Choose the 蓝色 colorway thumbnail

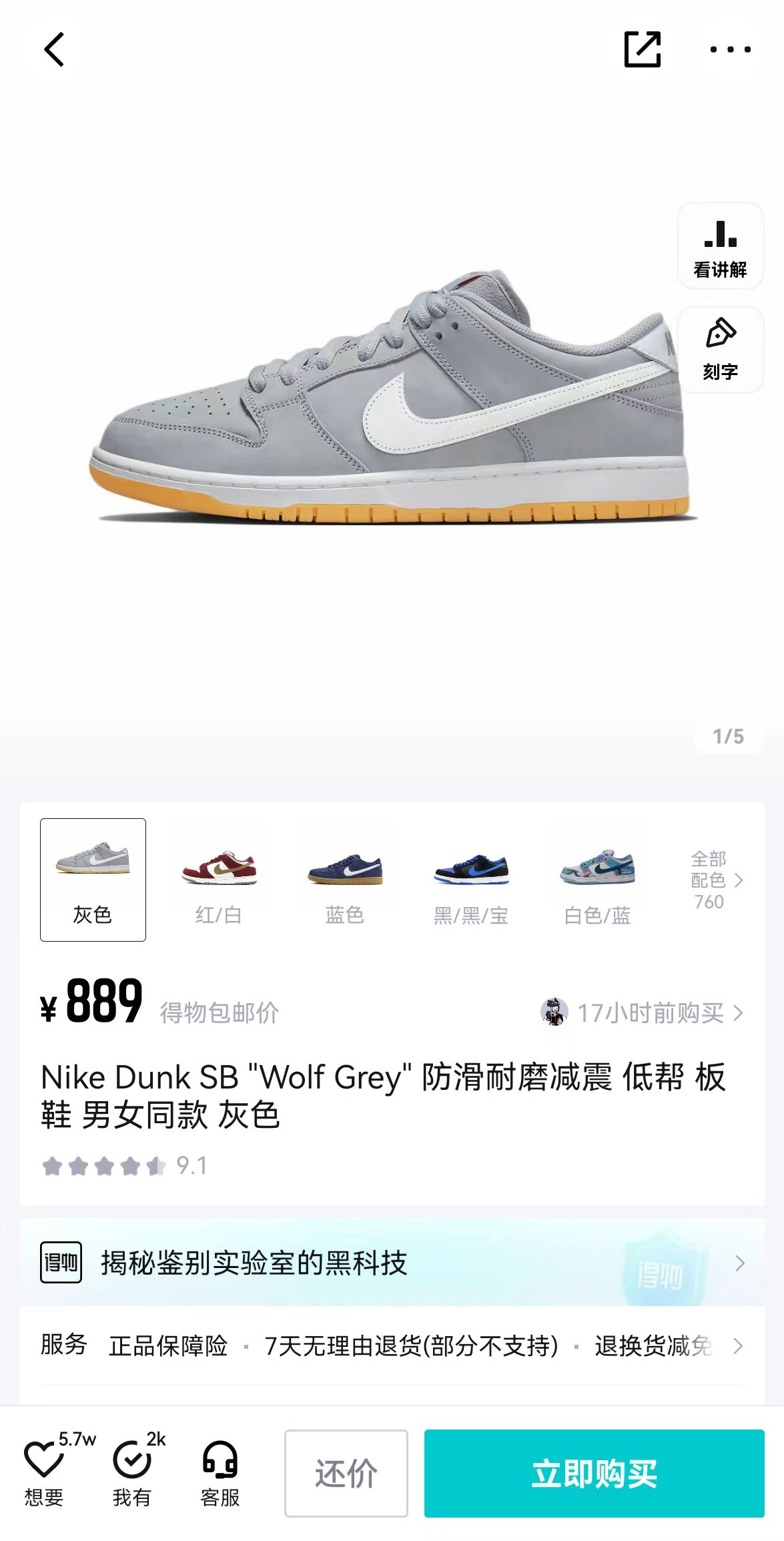[345, 880]
